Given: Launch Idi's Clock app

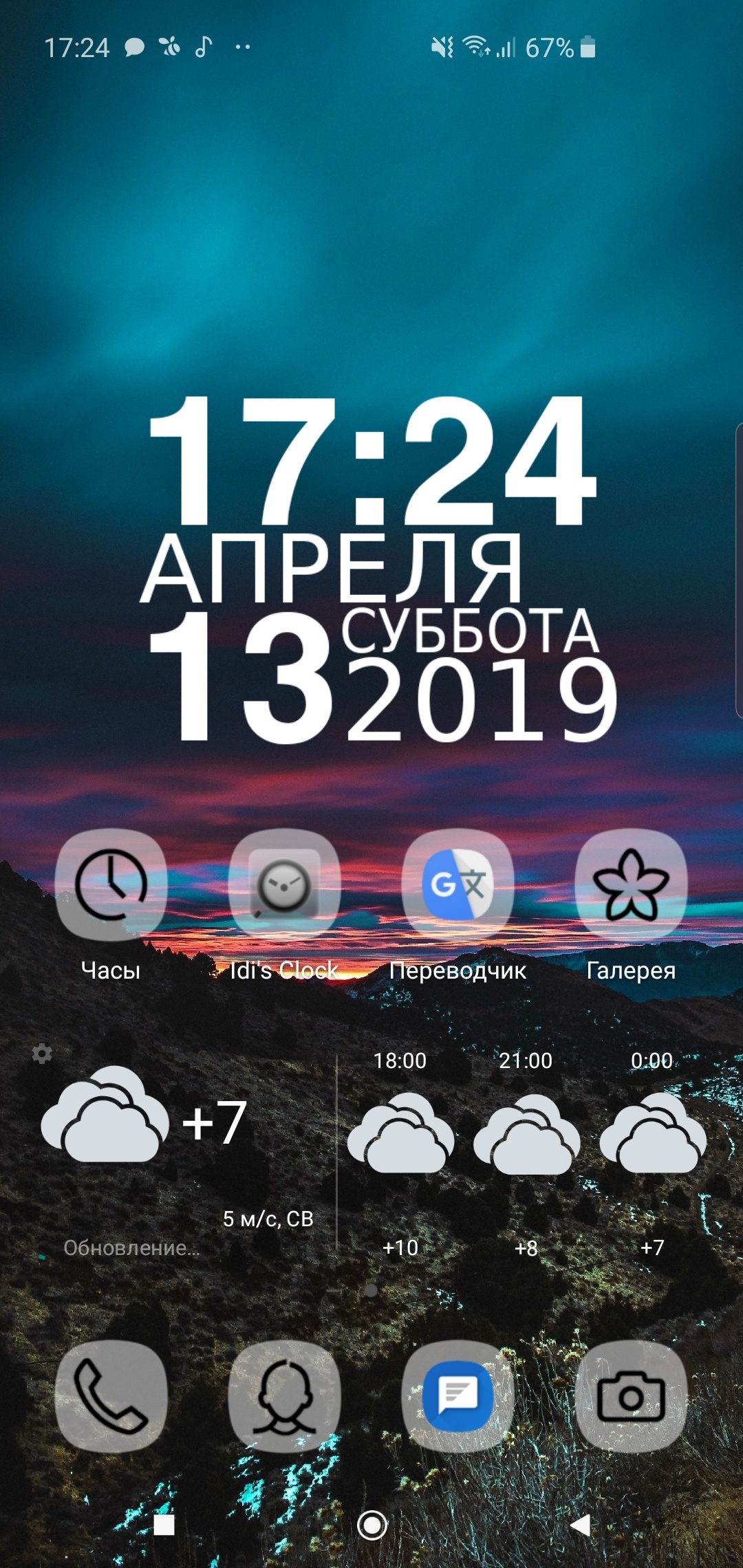Looking at the screenshot, I should coord(284,885).
